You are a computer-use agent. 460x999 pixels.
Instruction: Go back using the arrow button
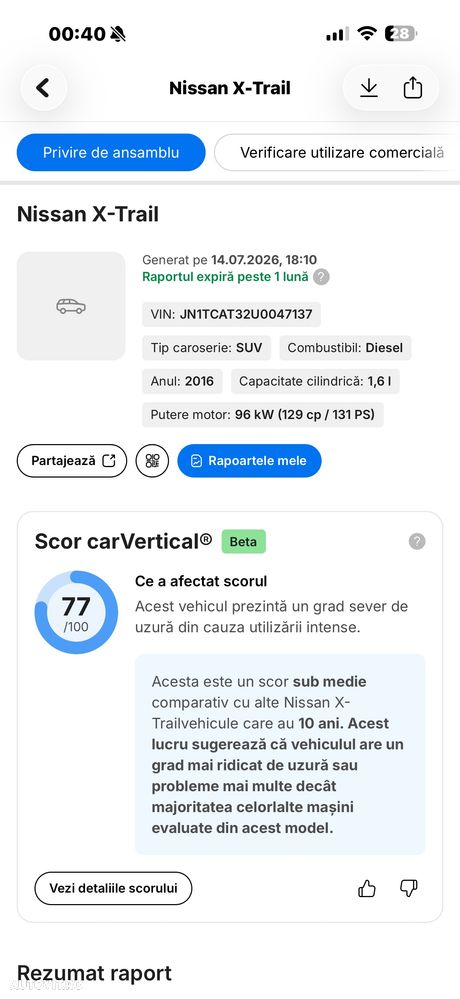[x=43, y=88]
